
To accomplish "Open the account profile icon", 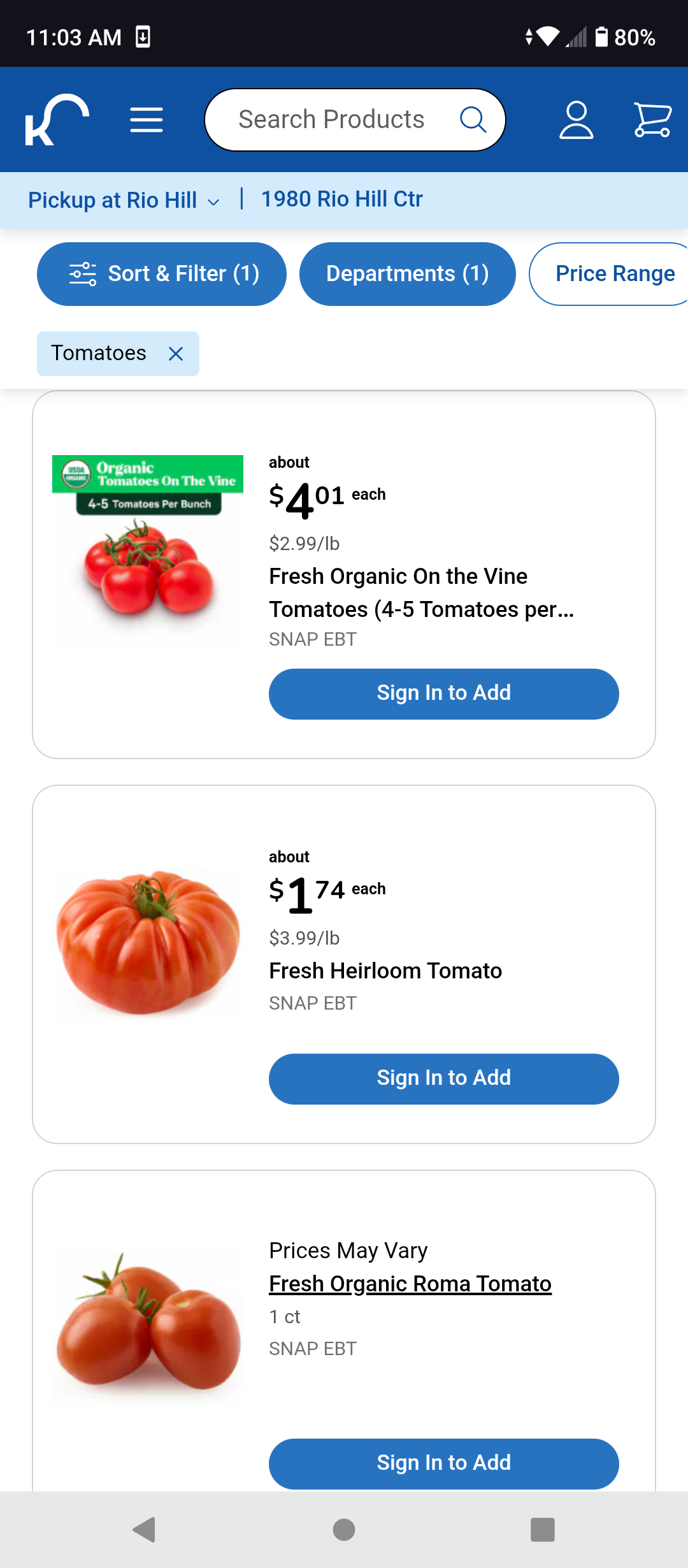I will [x=576, y=120].
